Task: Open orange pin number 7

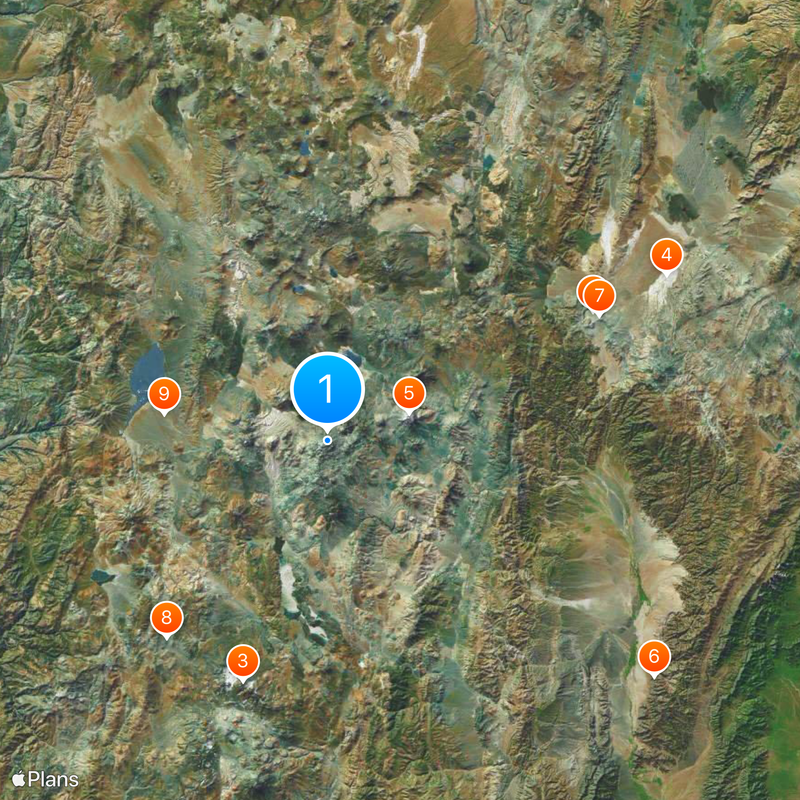Action: [x=600, y=295]
